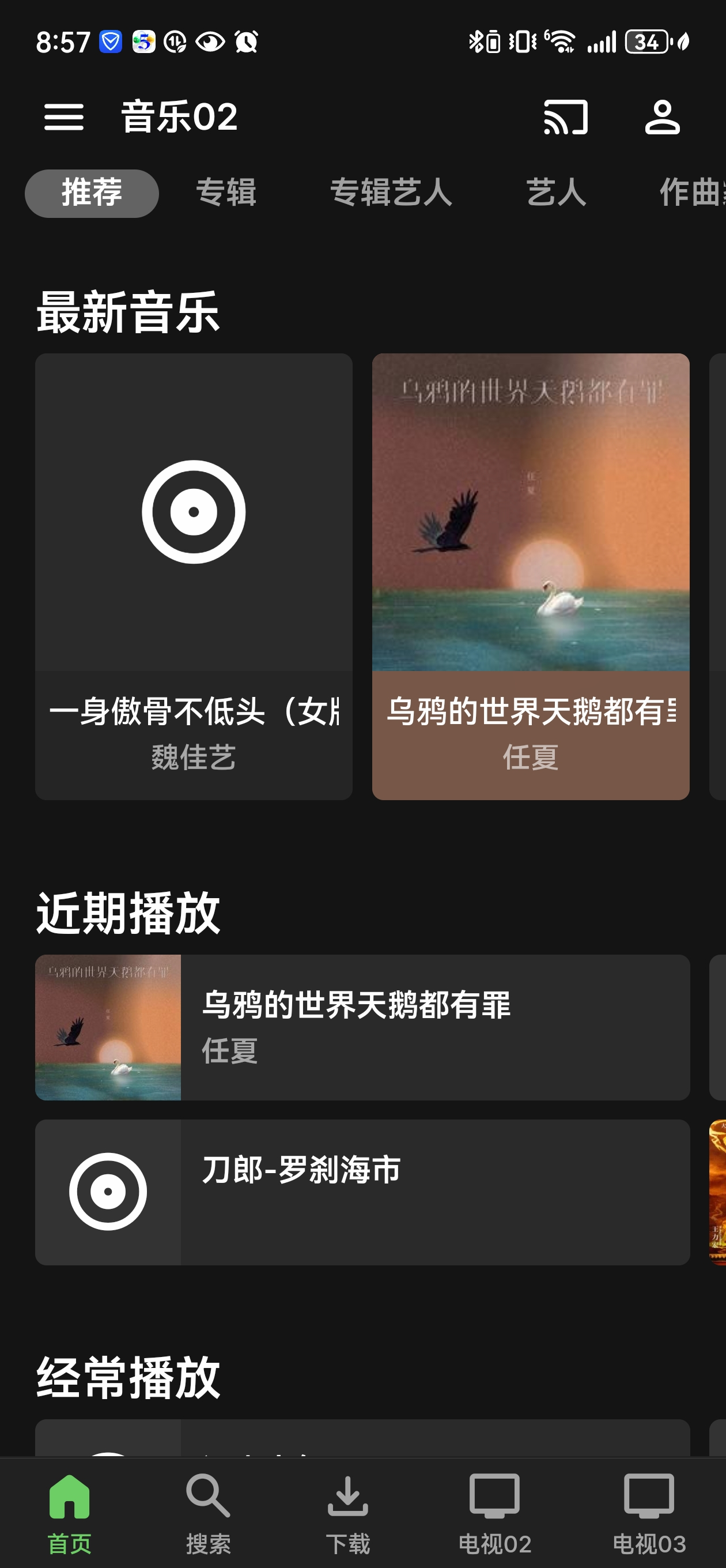The width and height of the screenshot is (726, 1568).
Task: Tap the cast to device icon
Action: 565,116
